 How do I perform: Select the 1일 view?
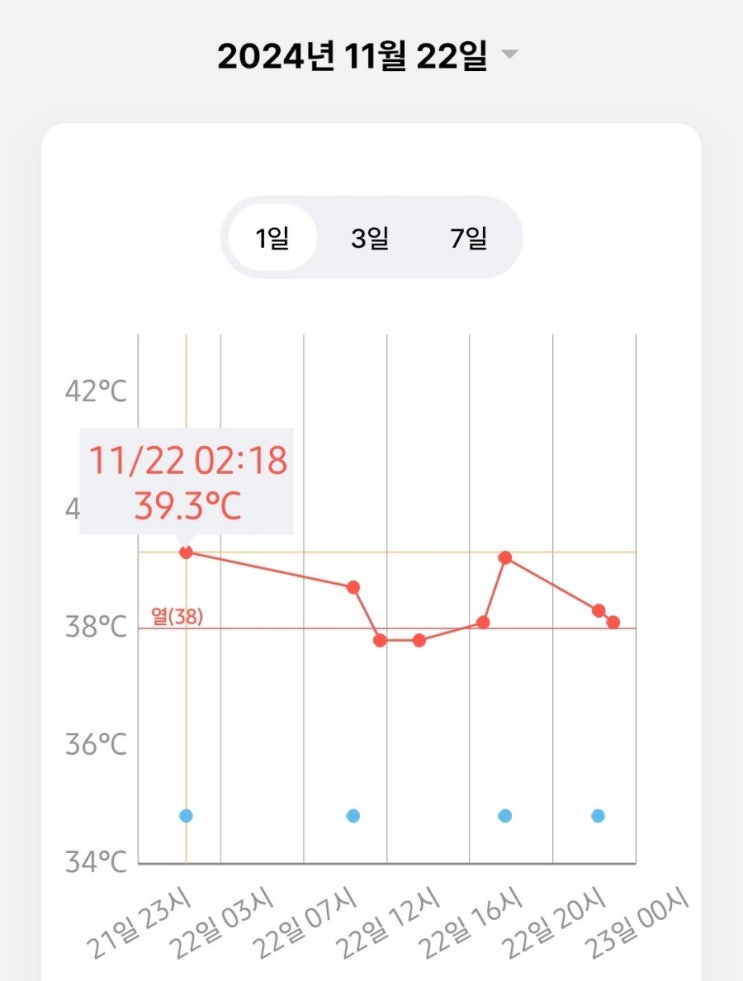(x=272, y=239)
